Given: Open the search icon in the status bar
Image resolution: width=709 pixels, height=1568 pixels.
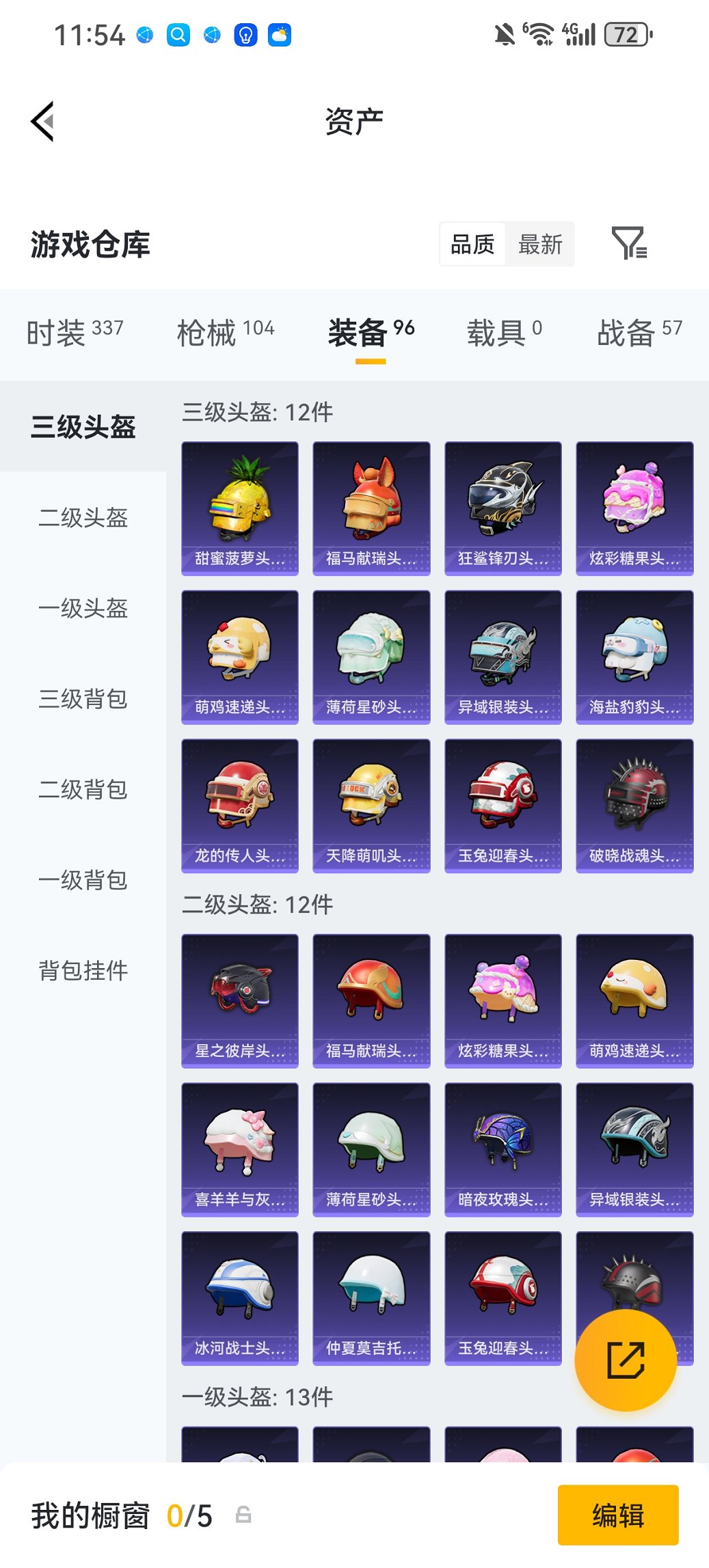Looking at the screenshot, I should pos(178,34).
